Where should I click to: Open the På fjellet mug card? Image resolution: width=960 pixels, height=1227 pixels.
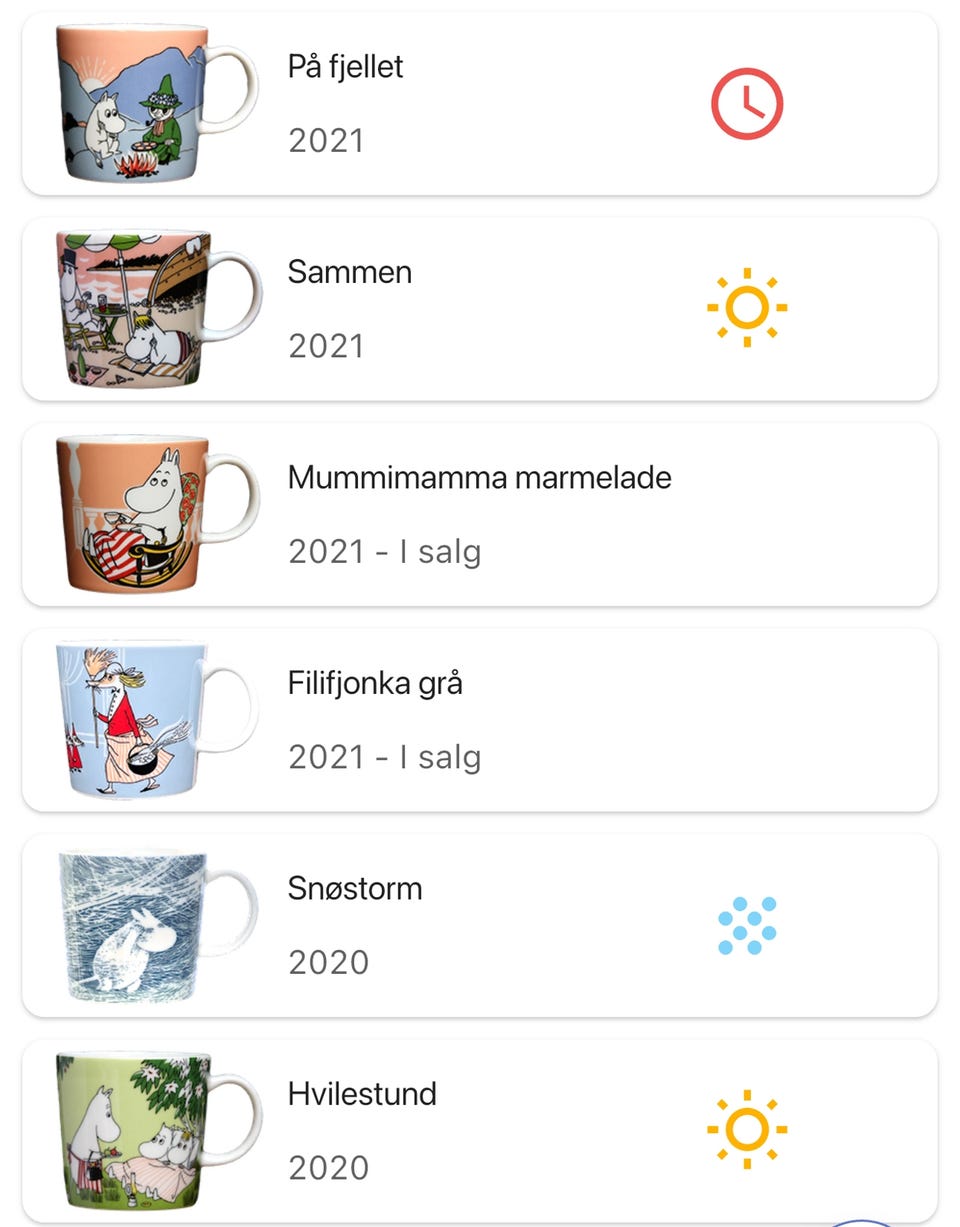[480, 103]
